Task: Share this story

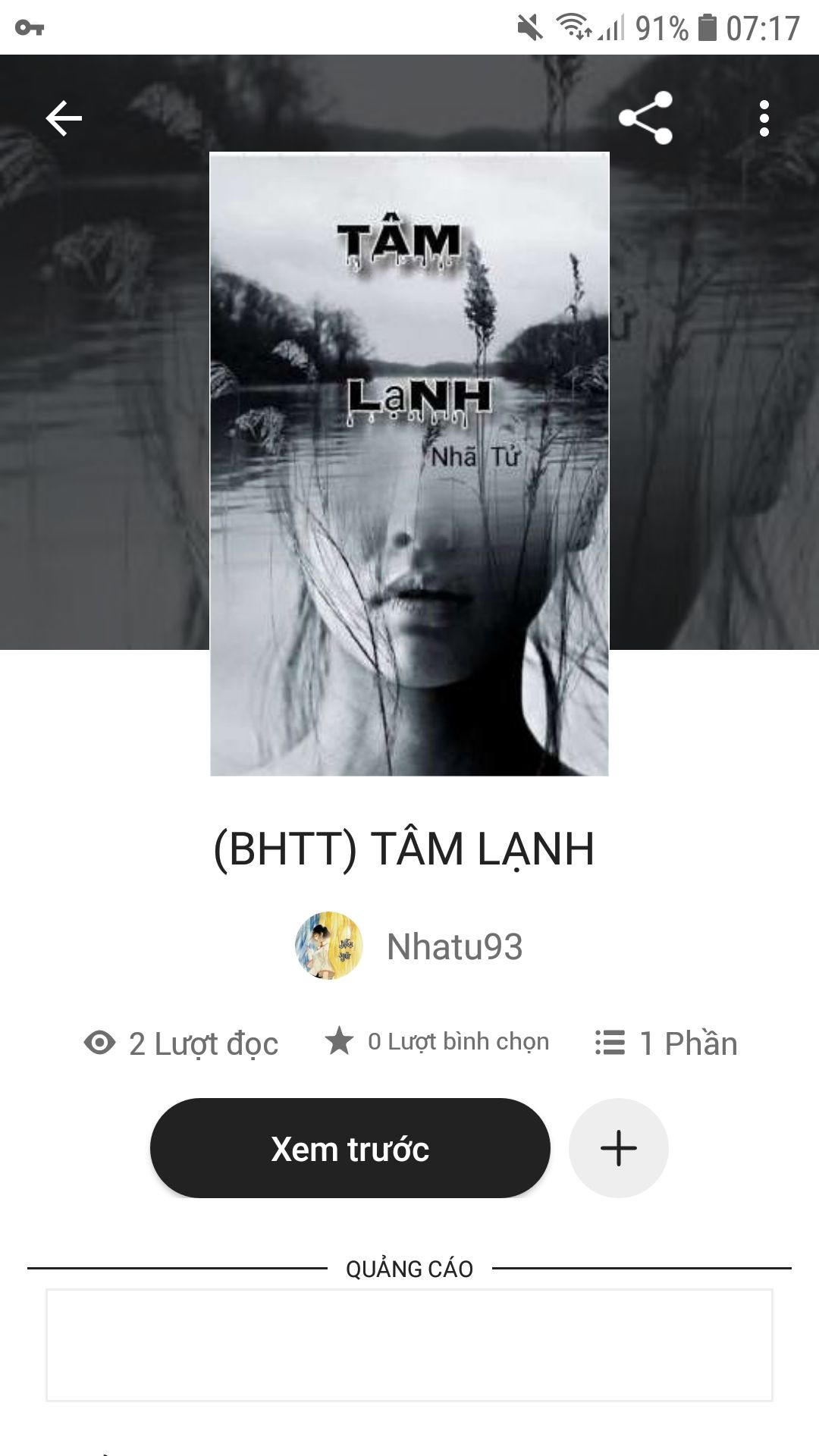Action: tap(645, 118)
